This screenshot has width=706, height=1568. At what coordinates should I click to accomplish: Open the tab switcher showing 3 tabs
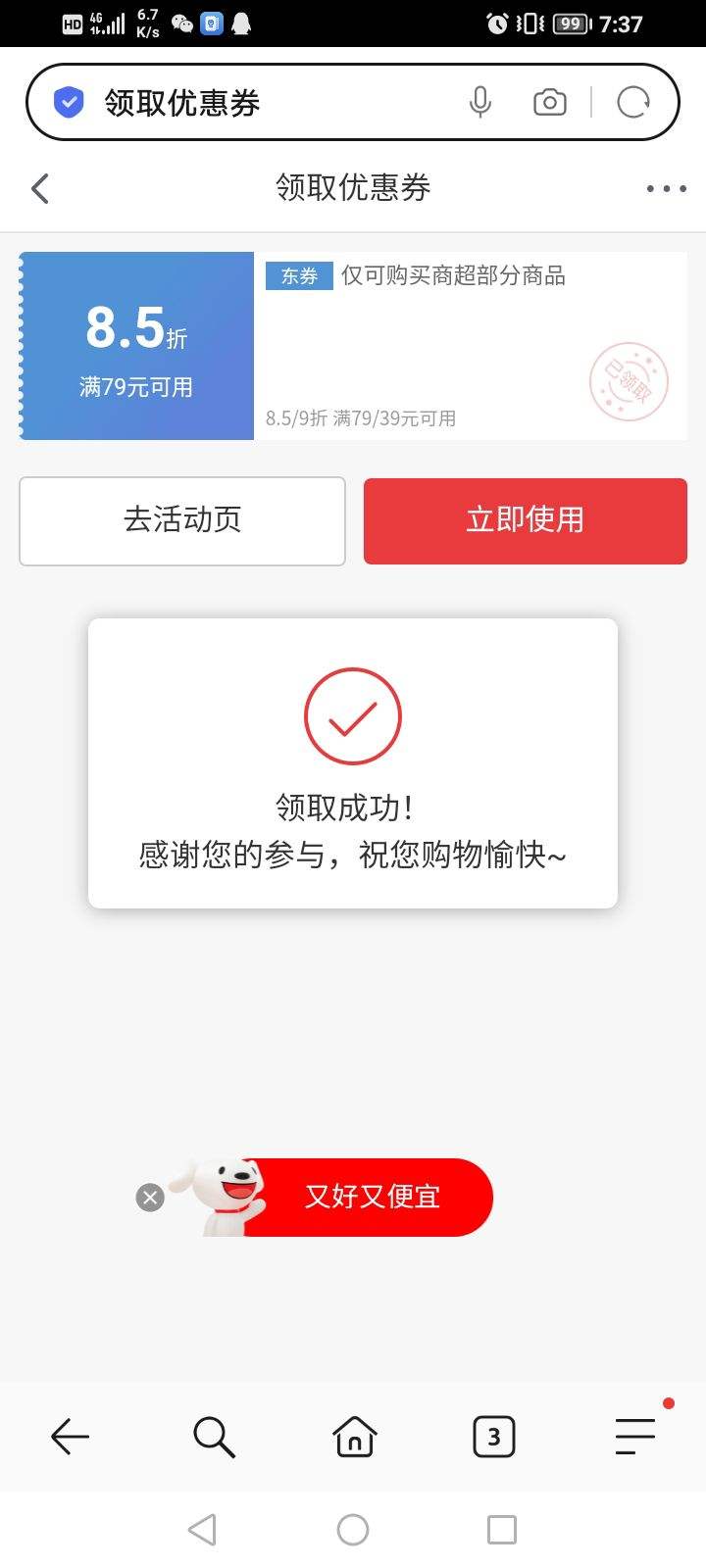click(494, 1437)
